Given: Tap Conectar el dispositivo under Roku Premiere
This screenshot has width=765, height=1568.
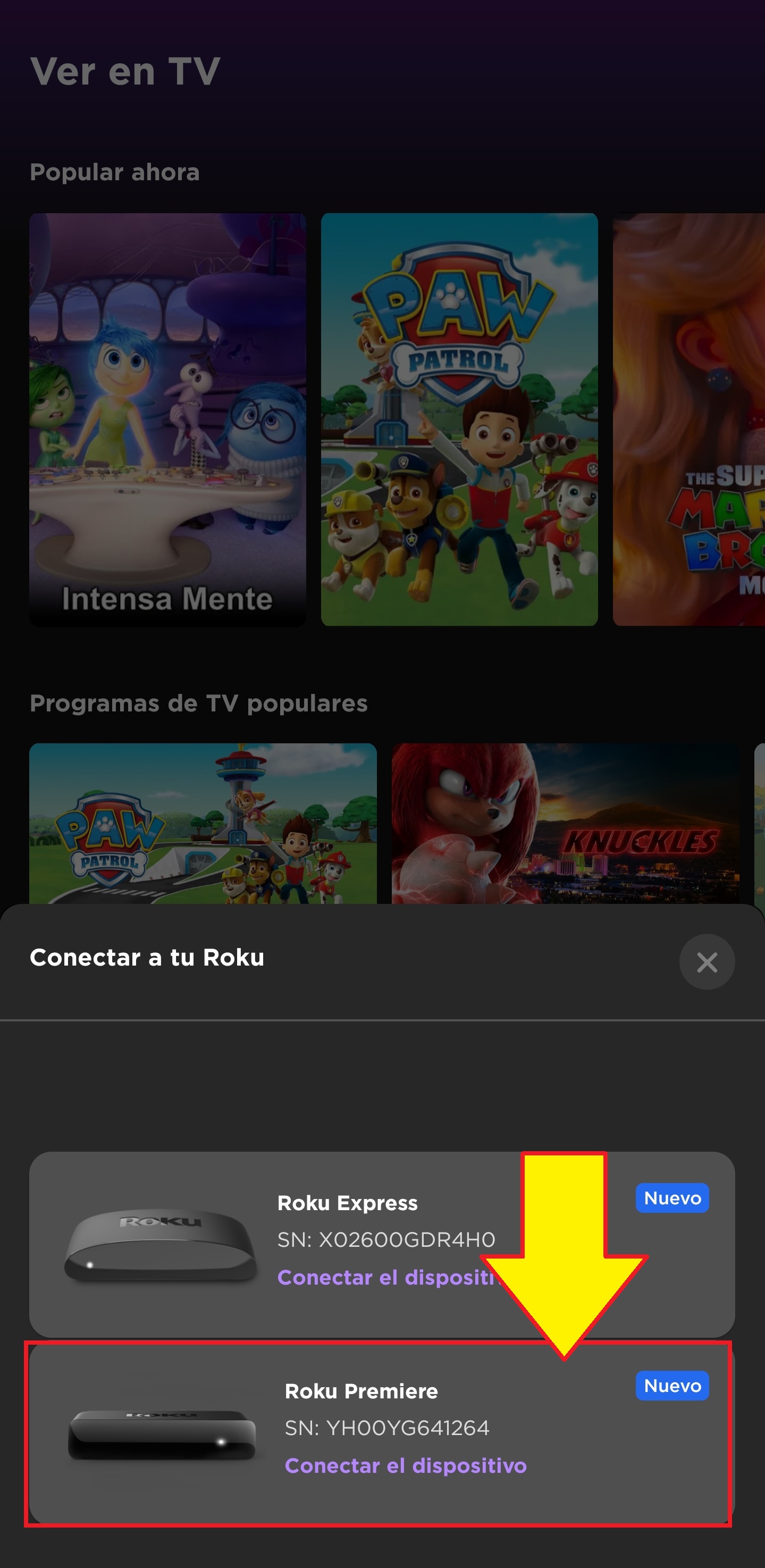Looking at the screenshot, I should 405,1466.
